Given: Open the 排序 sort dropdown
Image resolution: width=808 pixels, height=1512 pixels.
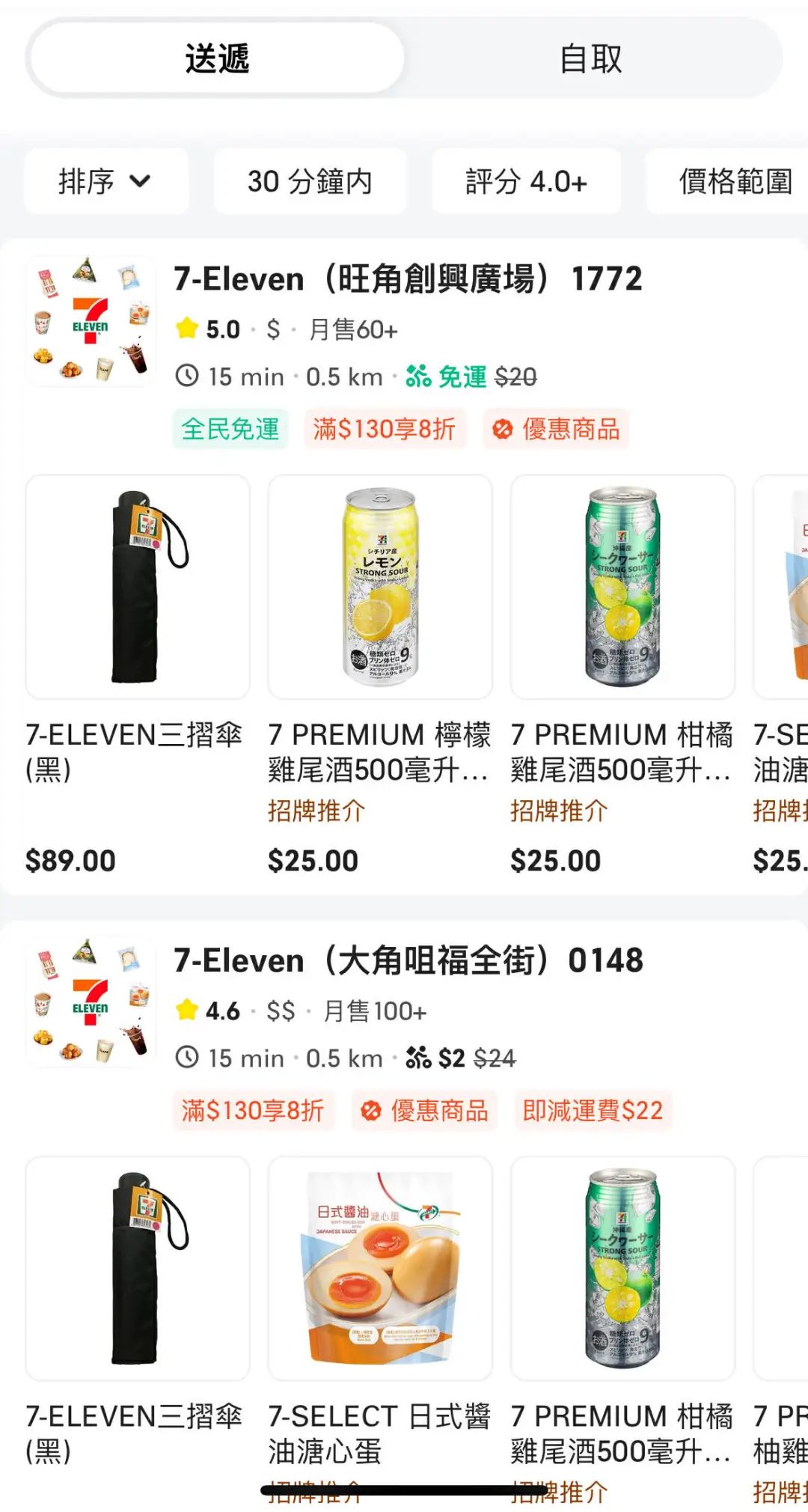Looking at the screenshot, I should [x=105, y=181].
